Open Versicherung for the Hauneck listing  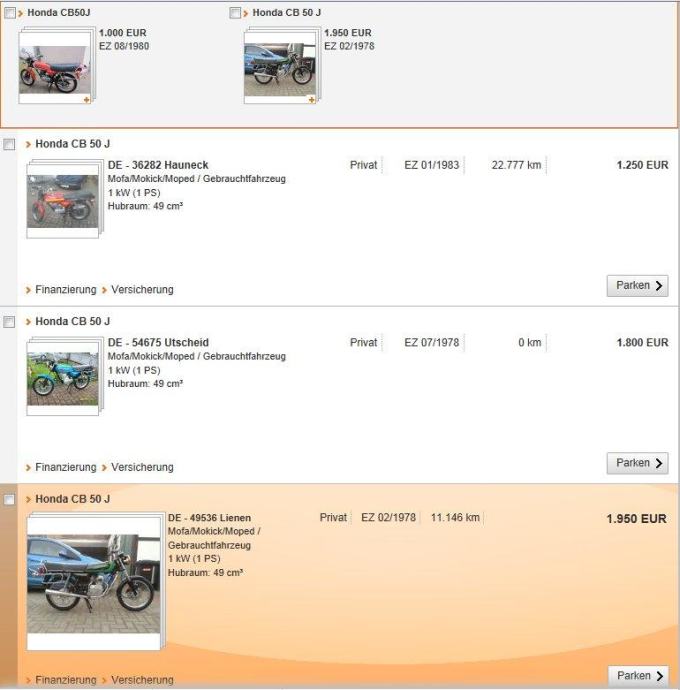pos(142,290)
